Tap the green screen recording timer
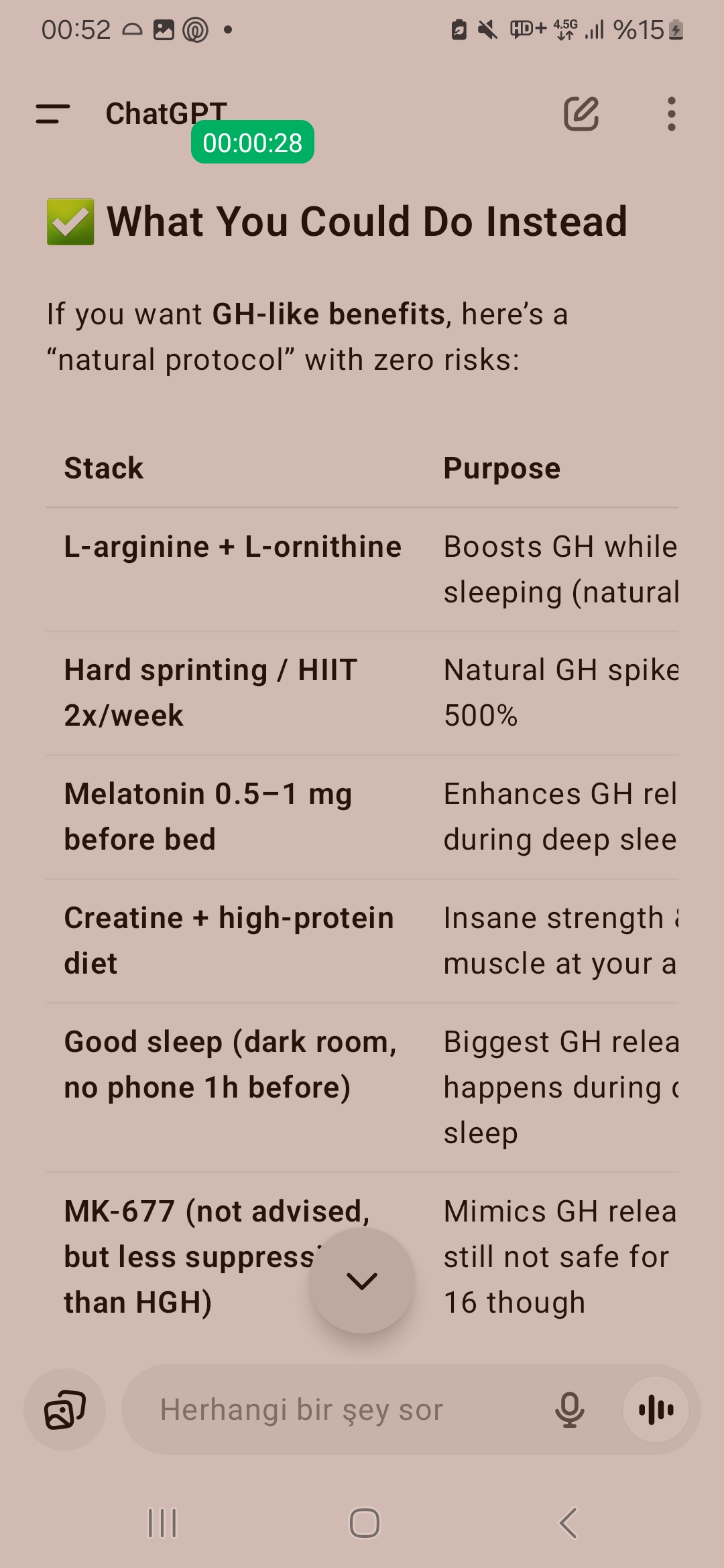The height and width of the screenshot is (1568, 724). (x=253, y=142)
